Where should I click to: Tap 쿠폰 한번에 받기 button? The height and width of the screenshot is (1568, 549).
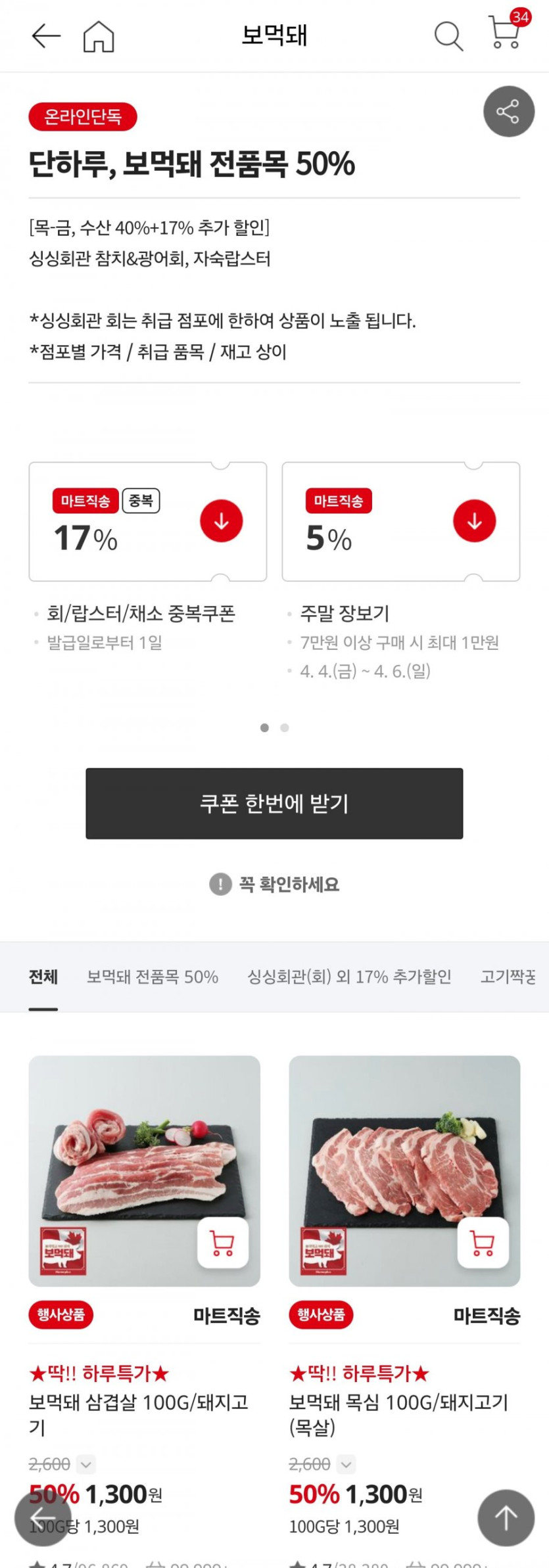click(x=274, y=803)
